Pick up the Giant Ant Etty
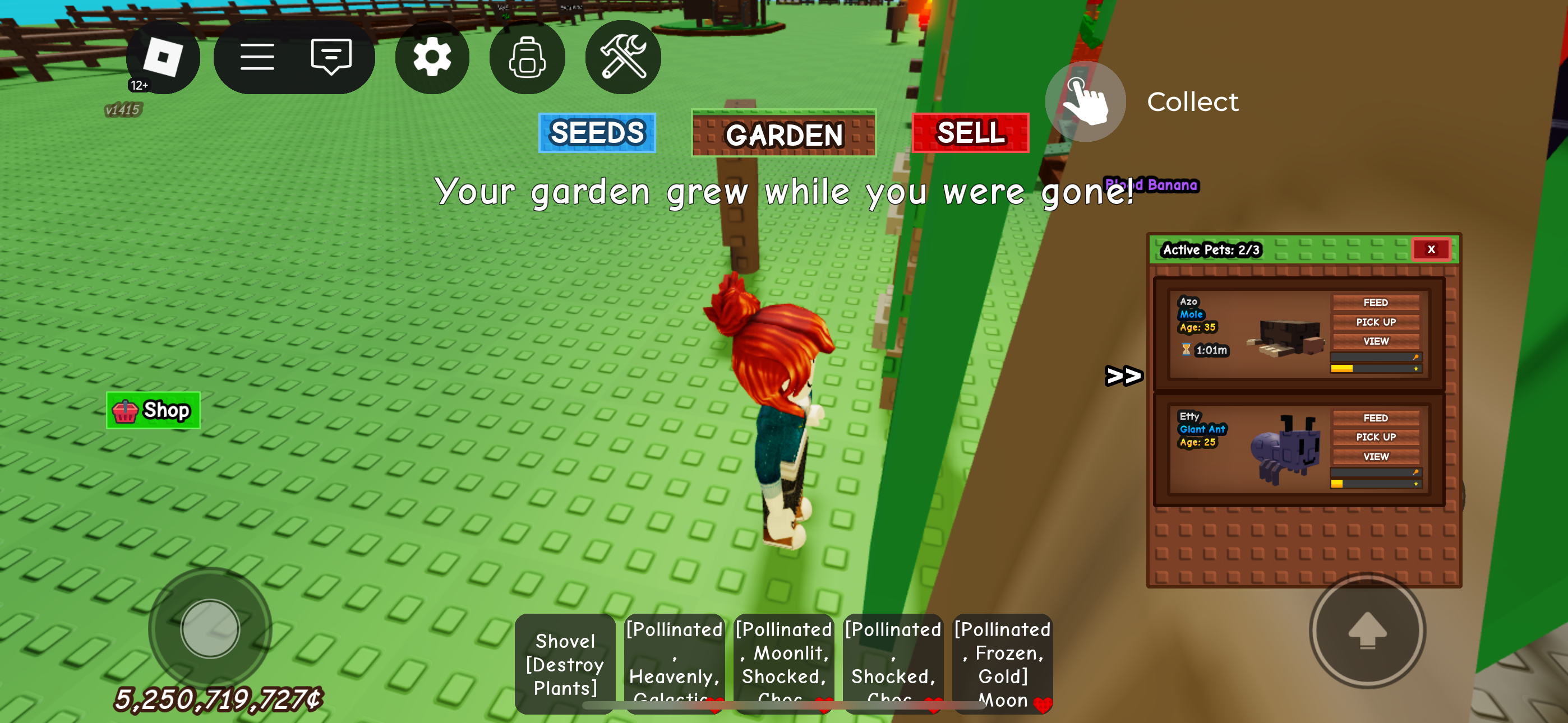The image size is (1568, 723). click(x=1375, y=438)
